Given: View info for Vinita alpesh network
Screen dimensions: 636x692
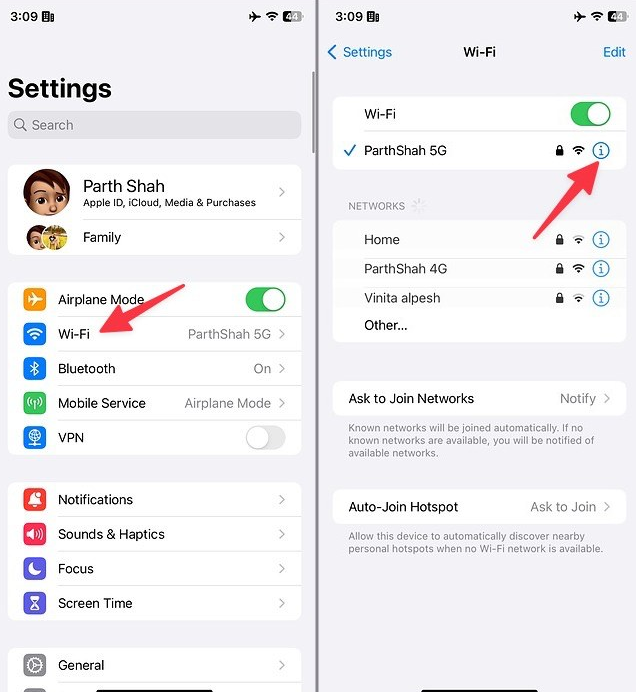Looking at the screenshot, I should tap(601, 298).
